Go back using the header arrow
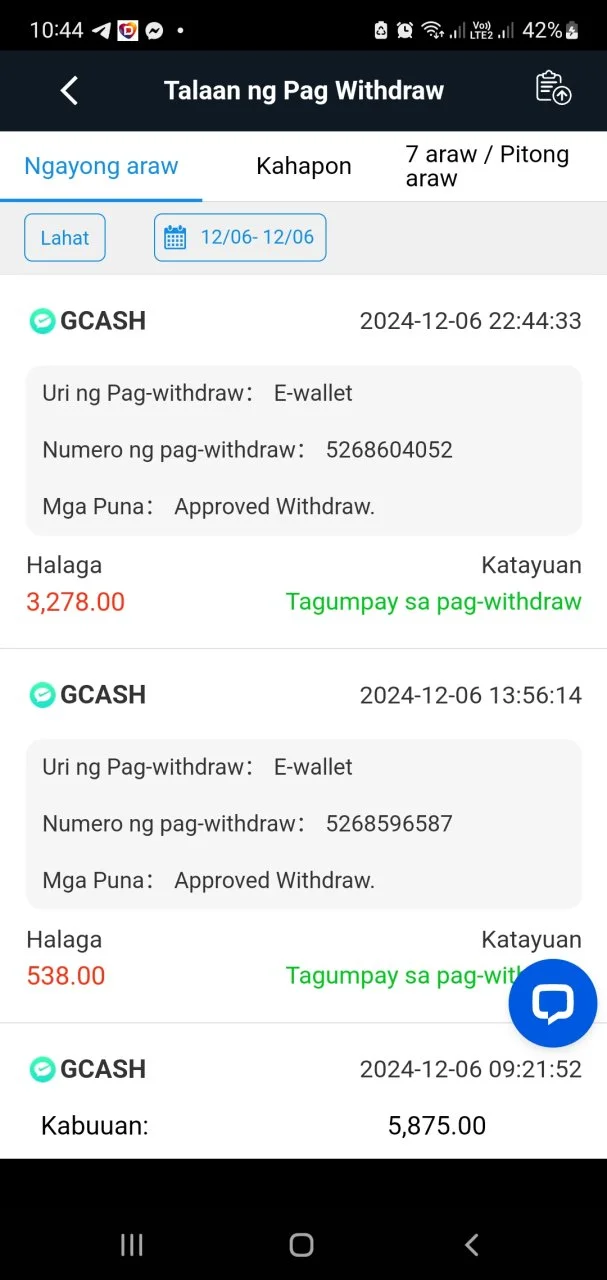607x1280 pixels. point(69,90)
